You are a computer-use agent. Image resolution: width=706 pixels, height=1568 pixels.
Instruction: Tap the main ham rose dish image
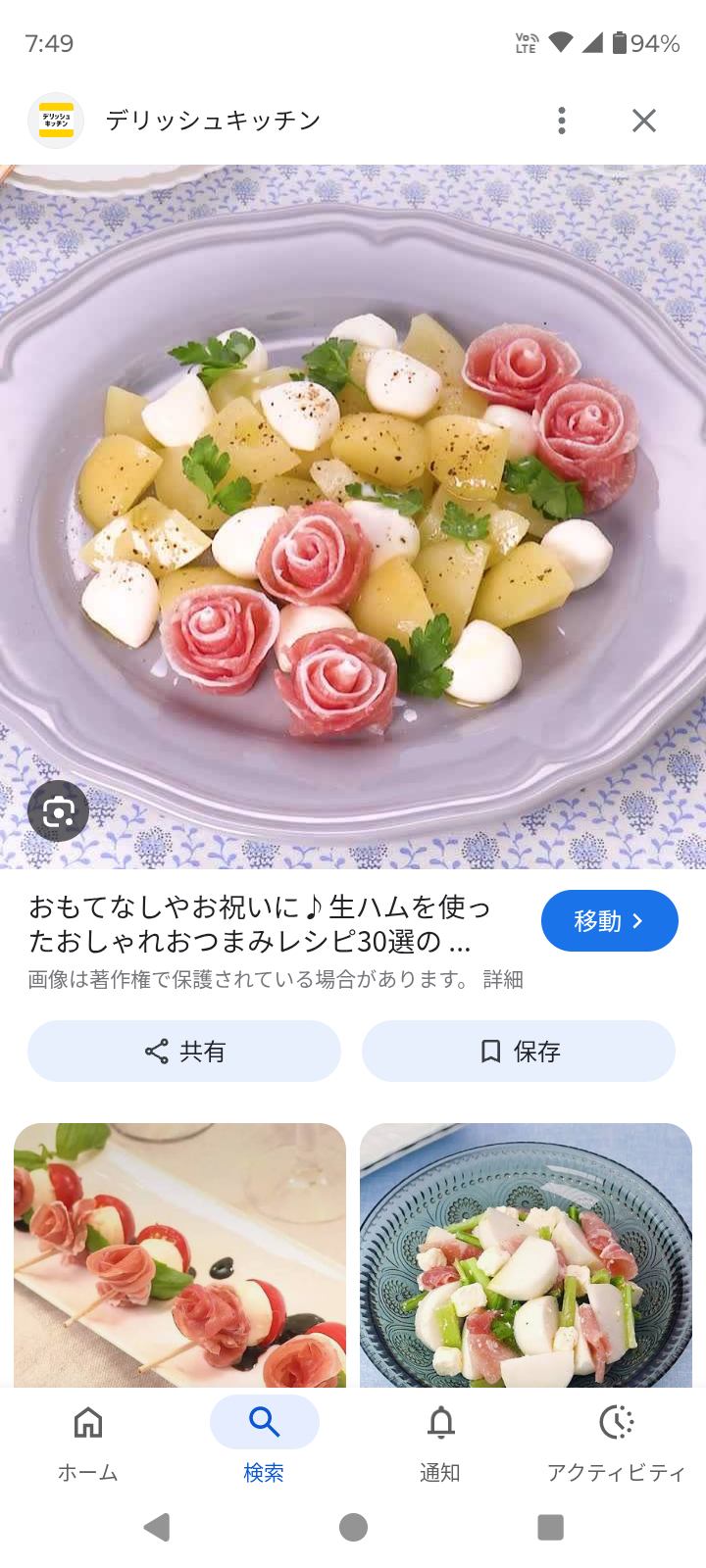pyautogui.click(x=353, y=516)
